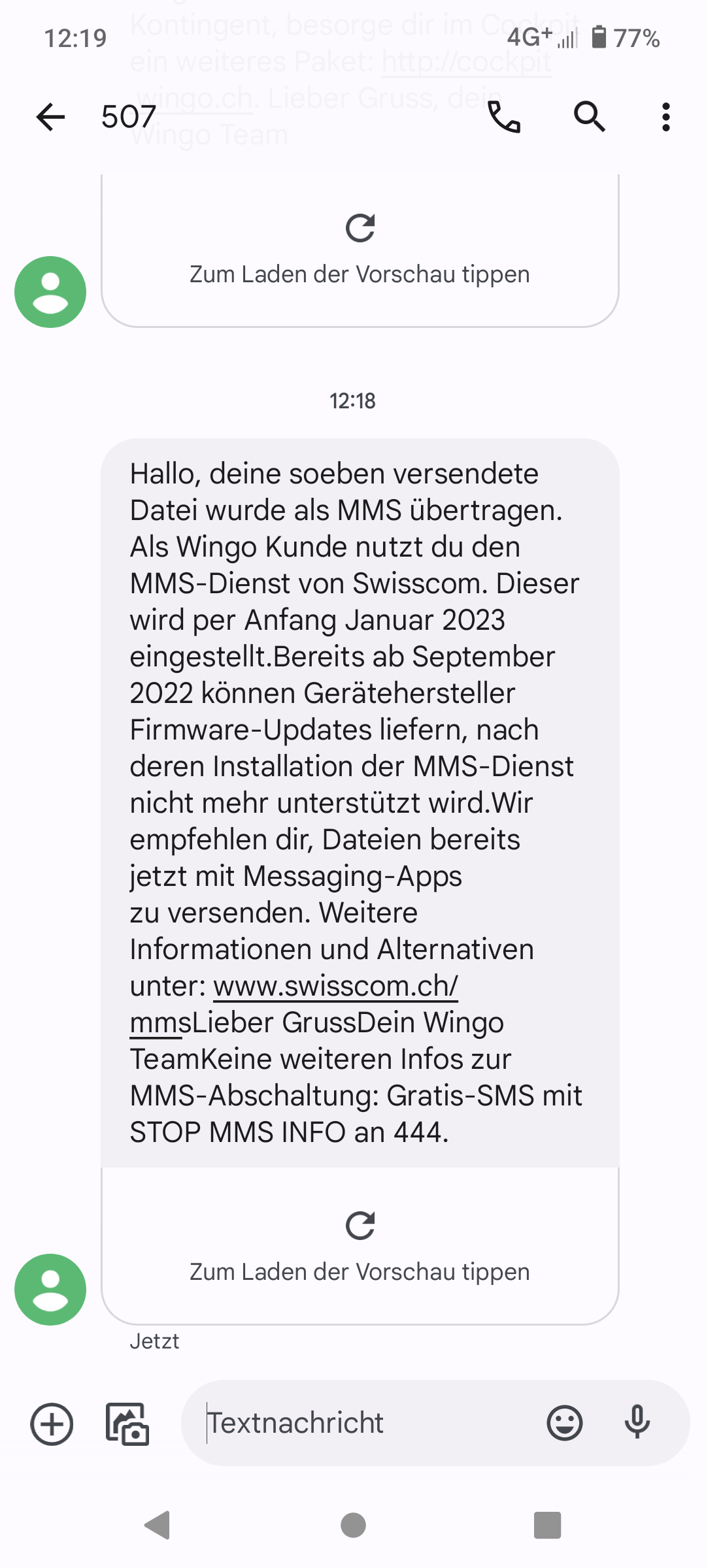Search within this conversation

[x=589, y=118]
